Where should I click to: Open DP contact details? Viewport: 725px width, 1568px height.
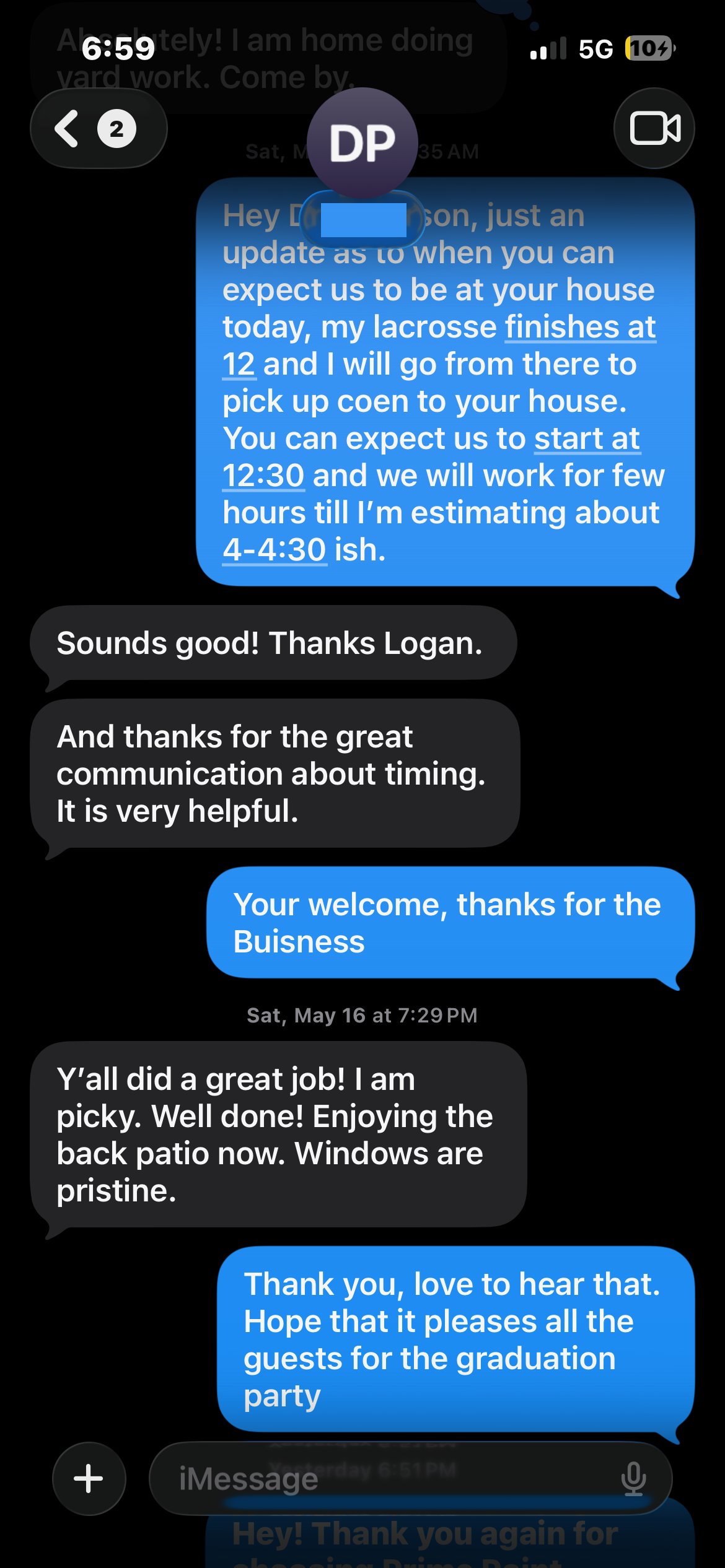[x=362, y=143]
